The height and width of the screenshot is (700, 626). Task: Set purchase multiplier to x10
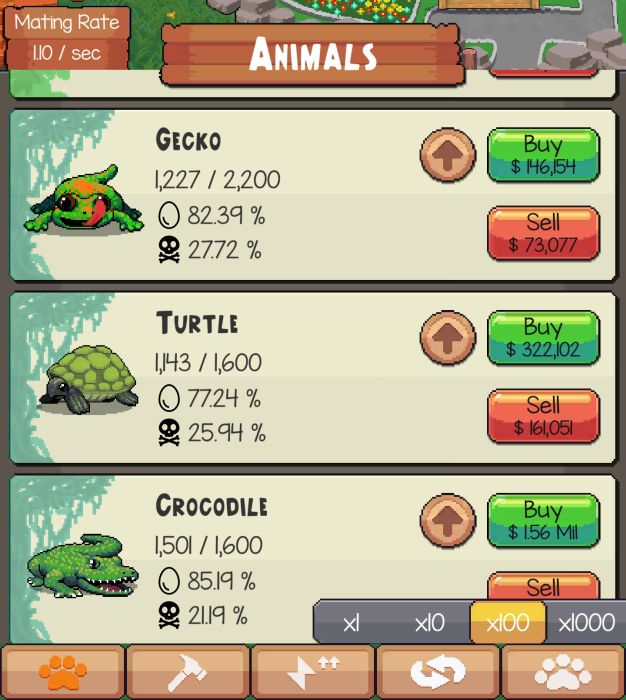pos(430,623)
